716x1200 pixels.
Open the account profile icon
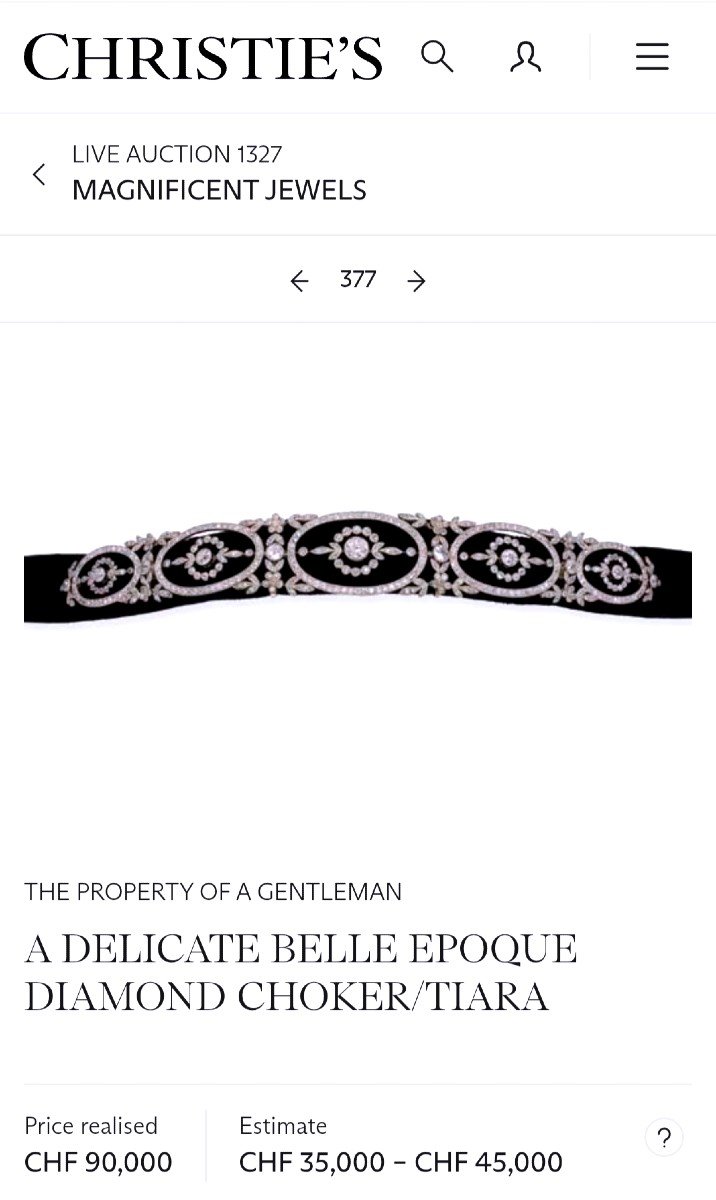[x=525, y=57]
